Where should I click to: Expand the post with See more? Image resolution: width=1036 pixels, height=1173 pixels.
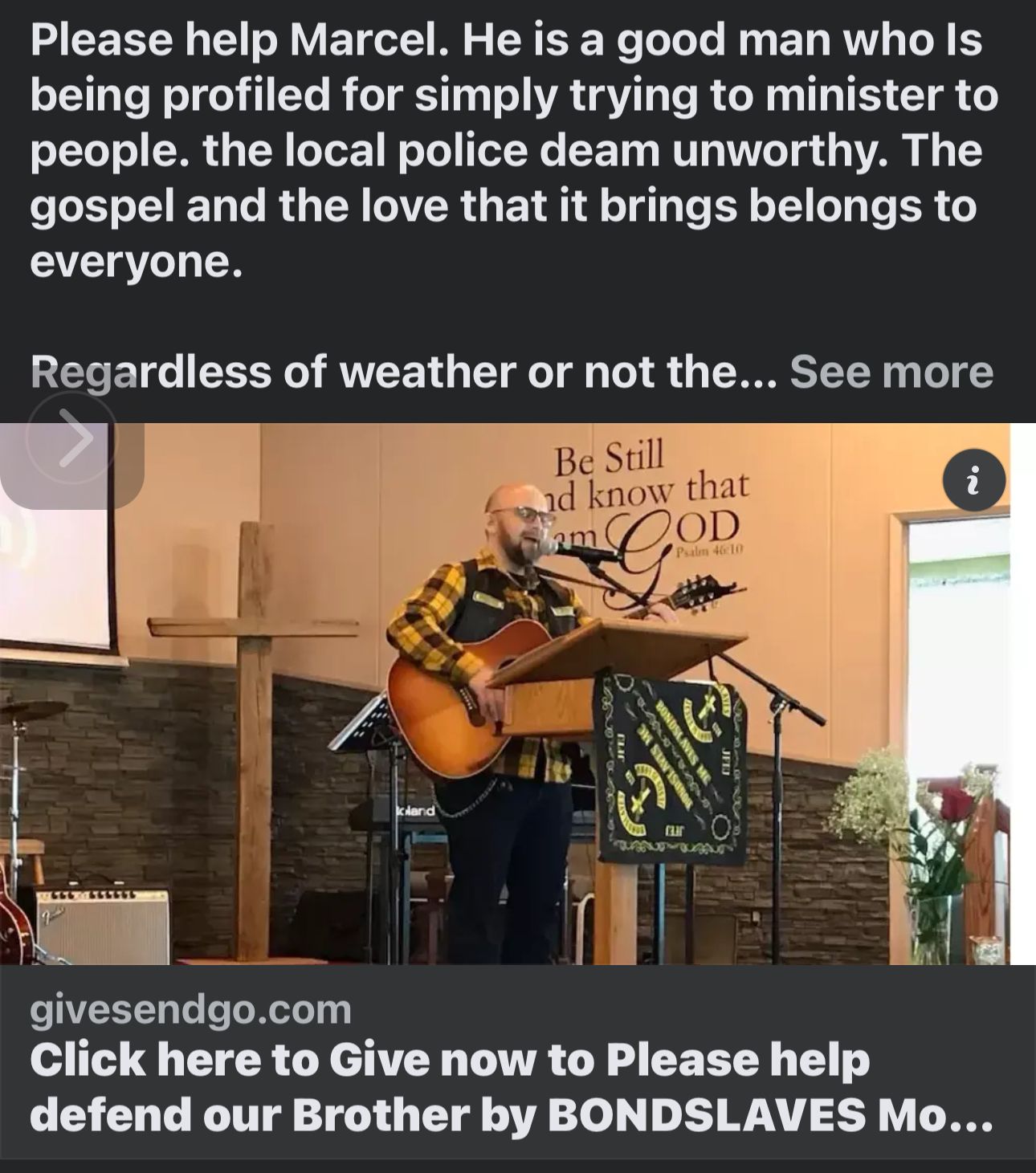(x=891, y=372)
